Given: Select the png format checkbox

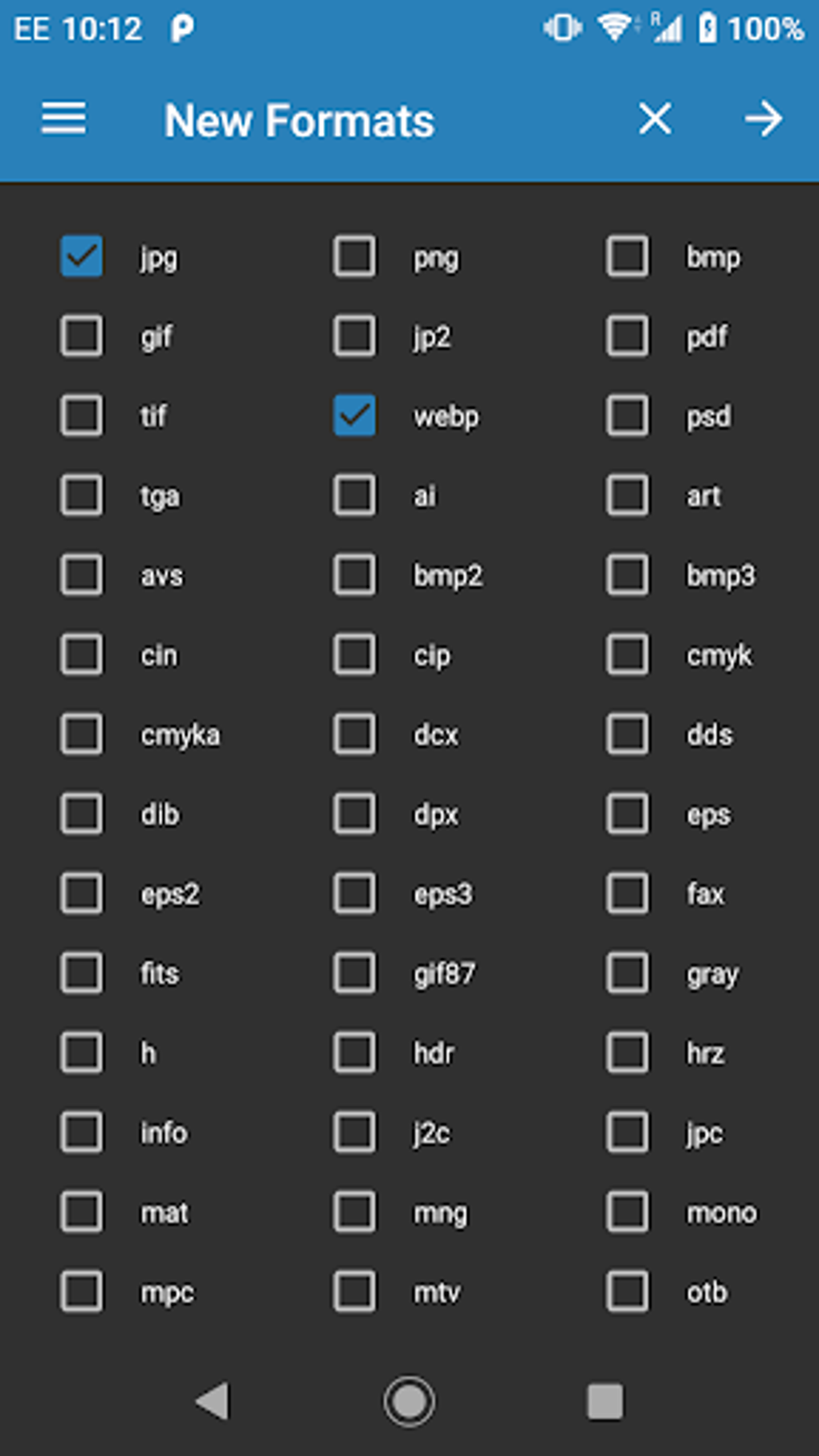Looking at the screenshot, I should 354,256.
